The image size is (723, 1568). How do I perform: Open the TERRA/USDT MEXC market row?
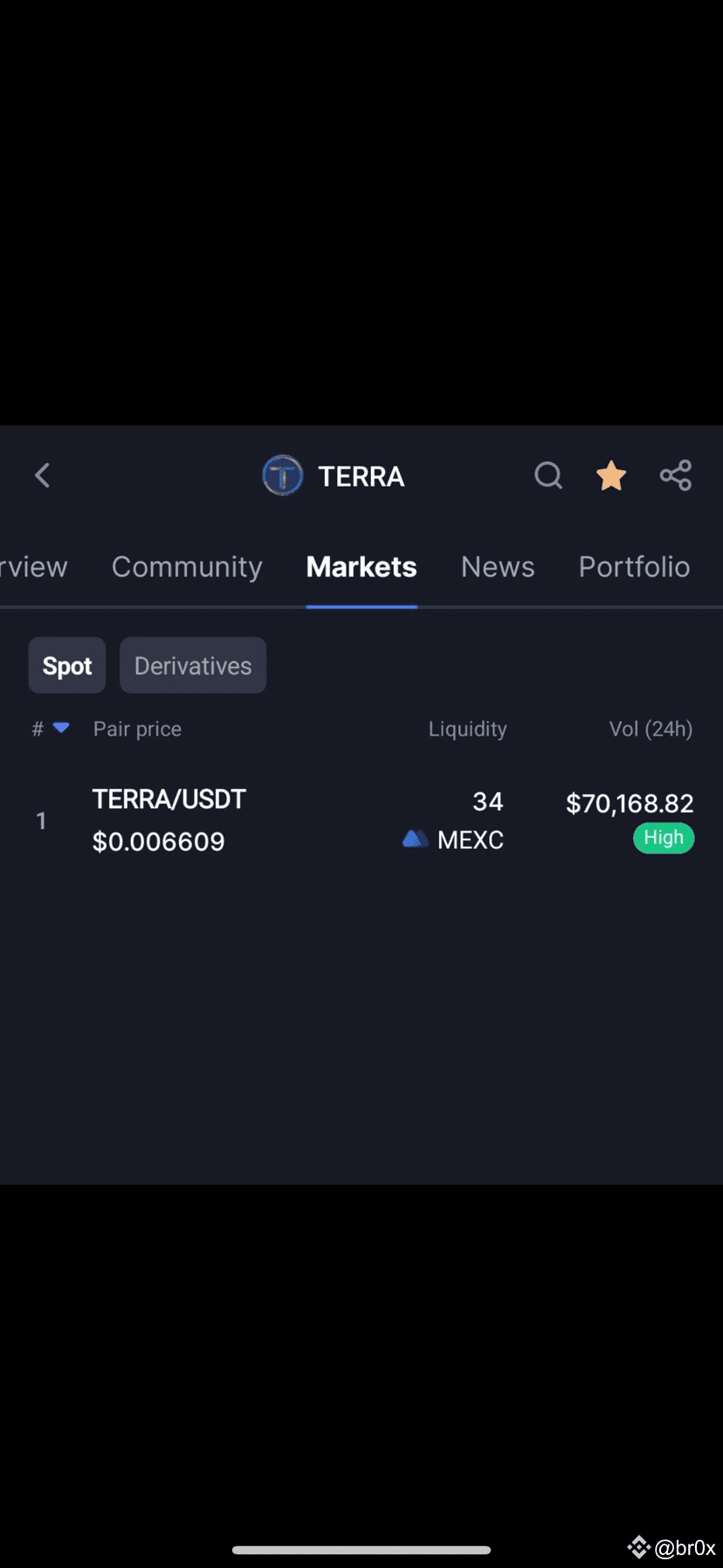(x=361, y=820)
